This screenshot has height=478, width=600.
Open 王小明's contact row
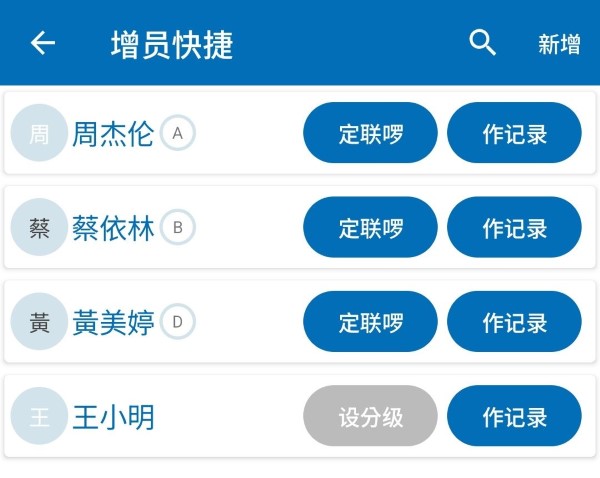pos(112,416)
